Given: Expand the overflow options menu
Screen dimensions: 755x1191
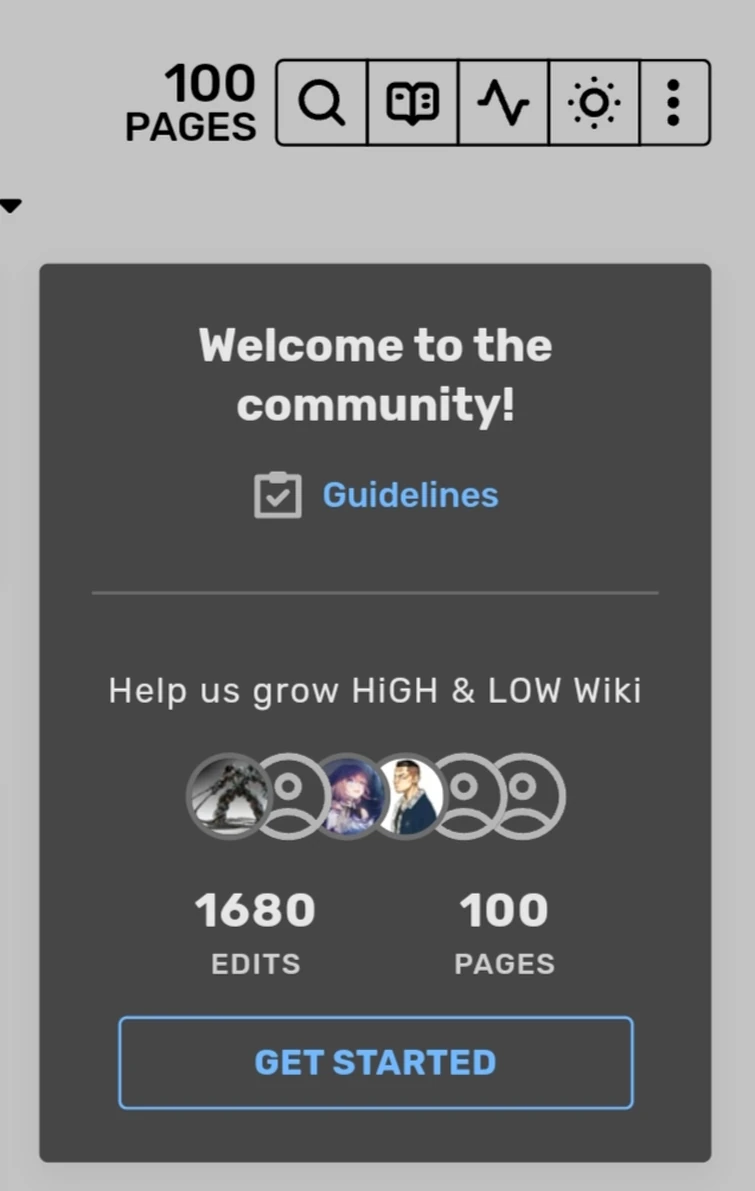Looking at the screenshot, I should 673,103.
